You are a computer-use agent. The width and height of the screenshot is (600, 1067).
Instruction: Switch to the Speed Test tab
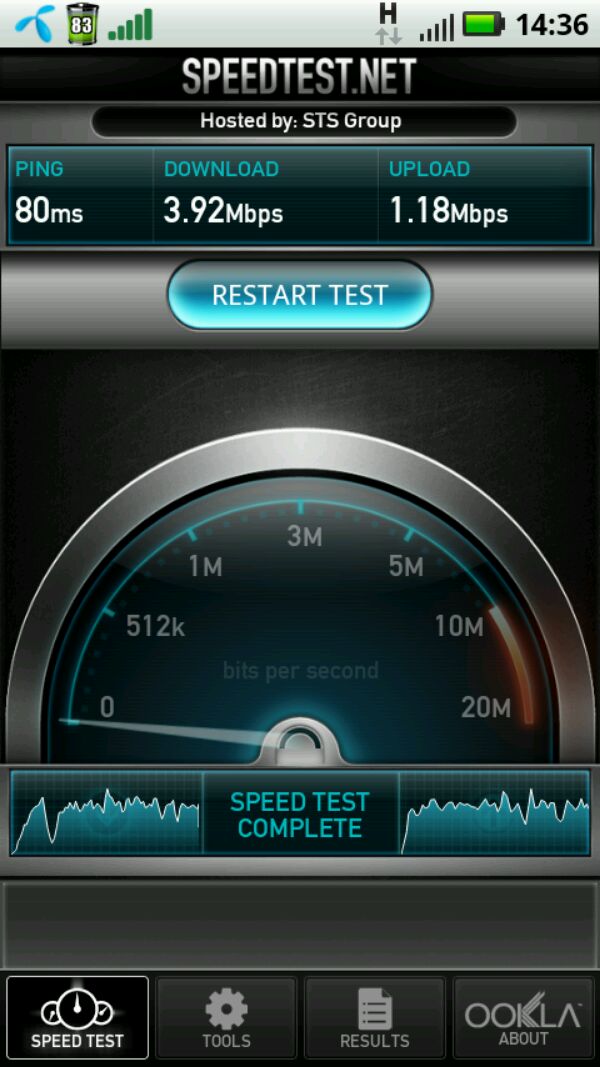click(77, 1018)
